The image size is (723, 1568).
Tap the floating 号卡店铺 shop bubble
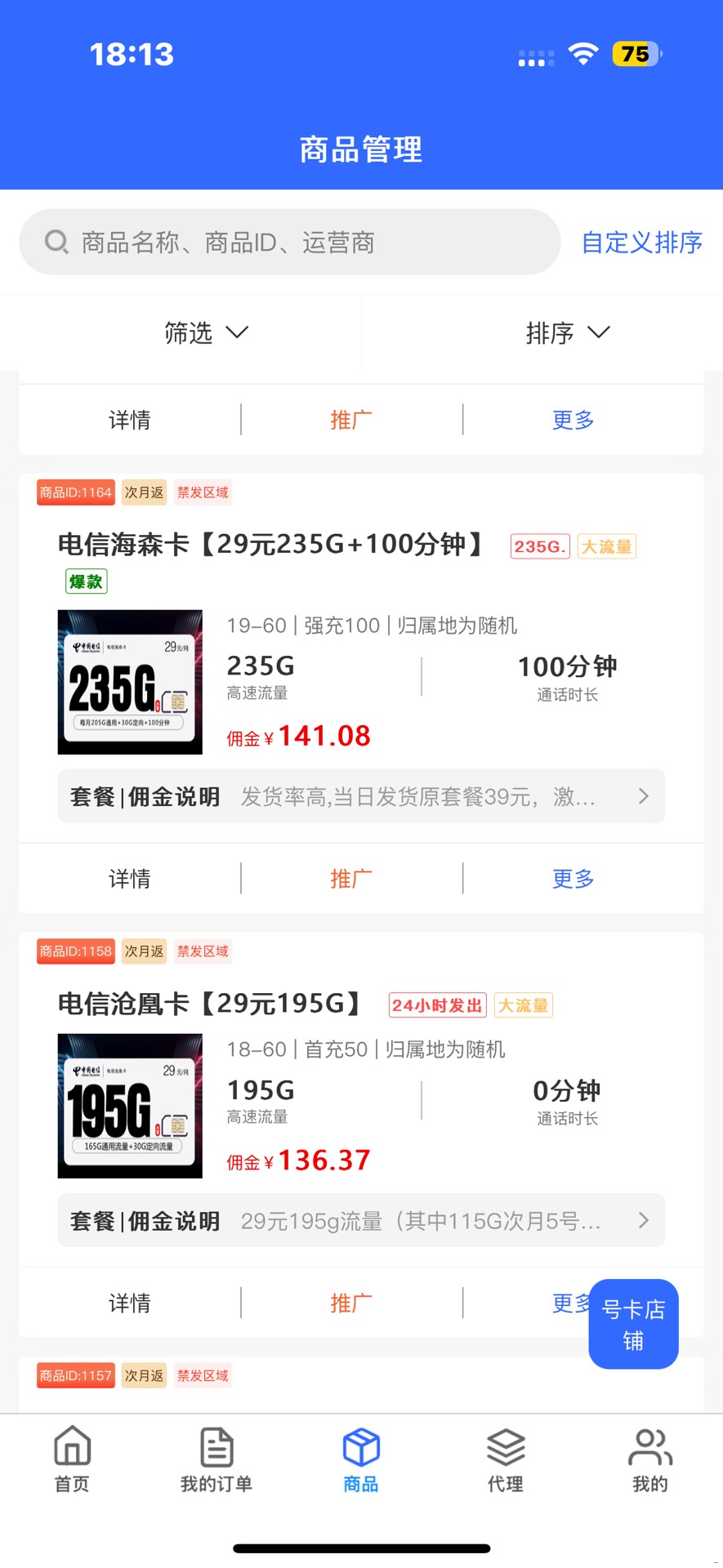(633, 1324)
